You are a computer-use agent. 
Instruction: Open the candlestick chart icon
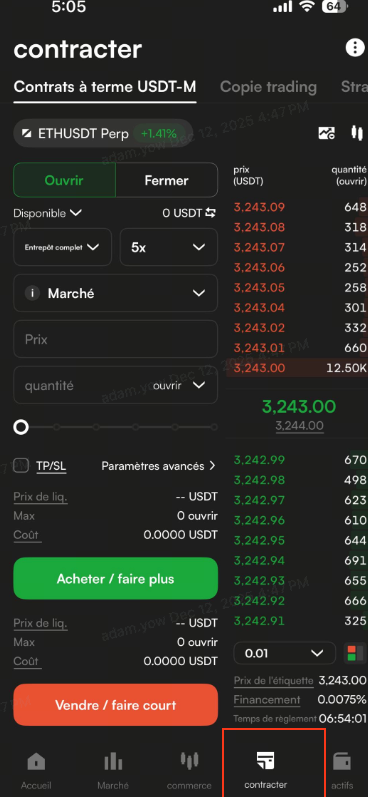pyautogui.click(x=357, y=133)
